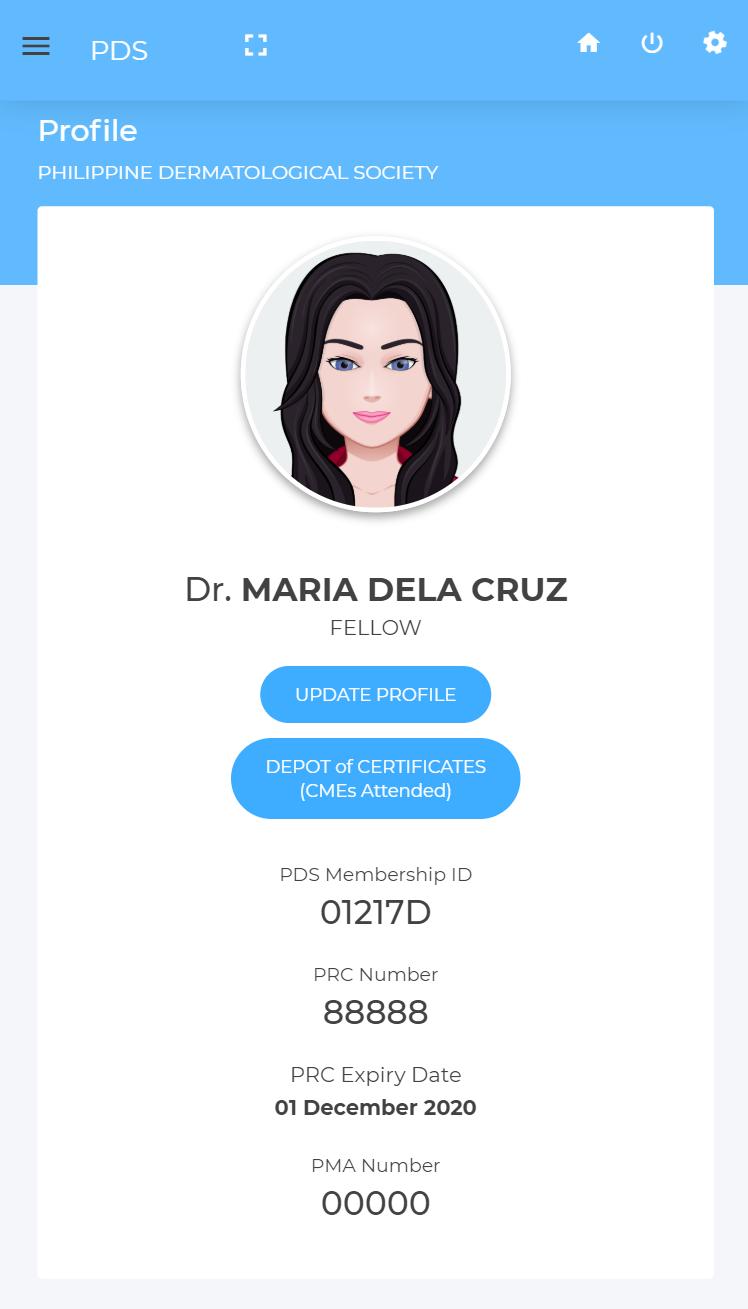Tap the power logout icon
The width and height of the screenshot is (748, 1309).
pos(652,43)
